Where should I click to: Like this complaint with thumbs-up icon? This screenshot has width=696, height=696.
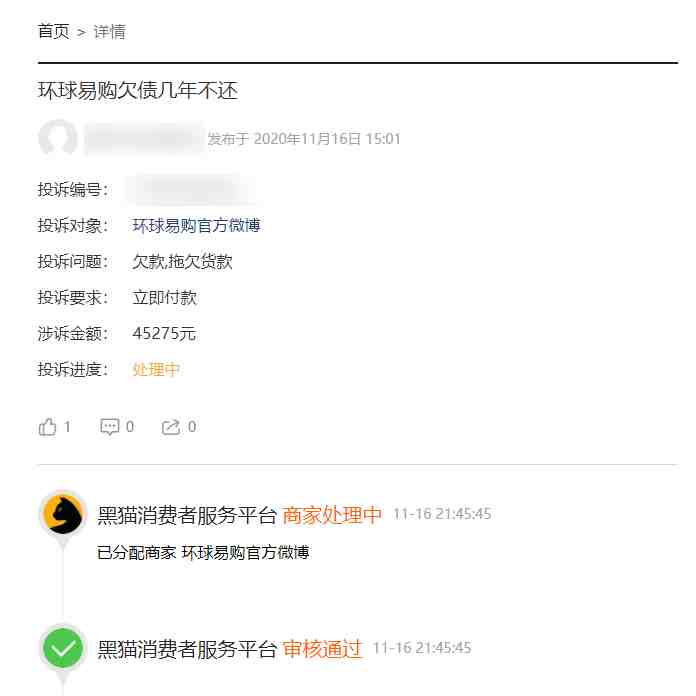coord(48,427)
